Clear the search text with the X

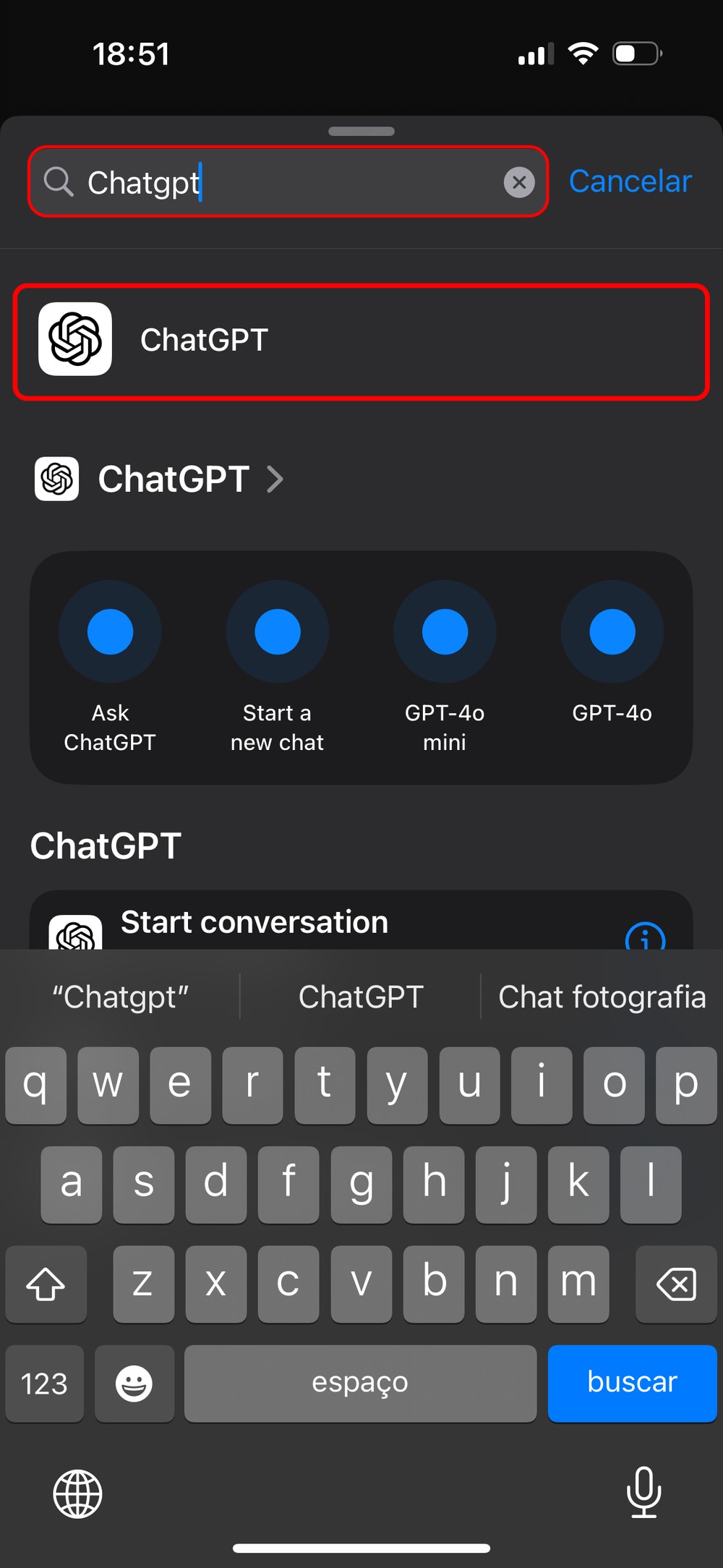(x=519, y=182)
